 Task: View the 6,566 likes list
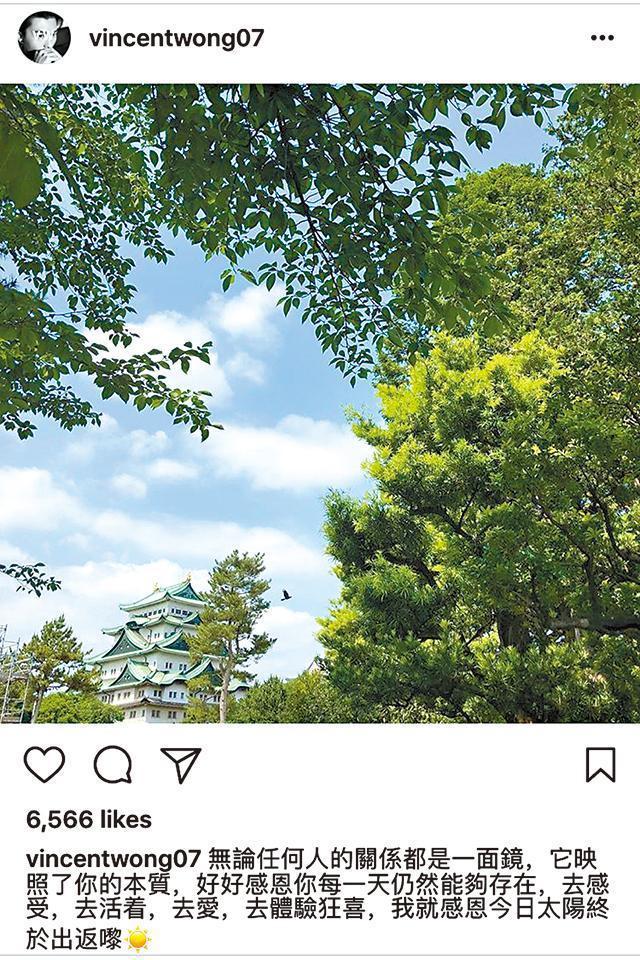click(x=89, y=820)
